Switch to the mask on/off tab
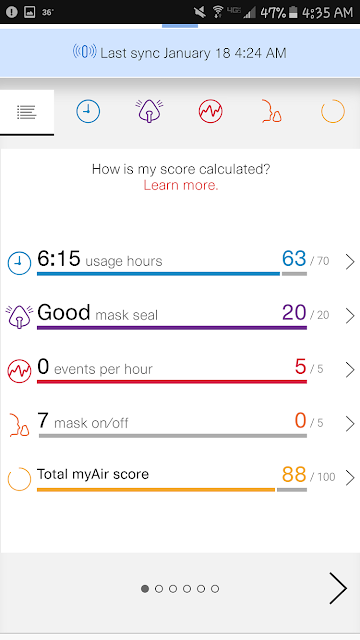 (271, 111)
